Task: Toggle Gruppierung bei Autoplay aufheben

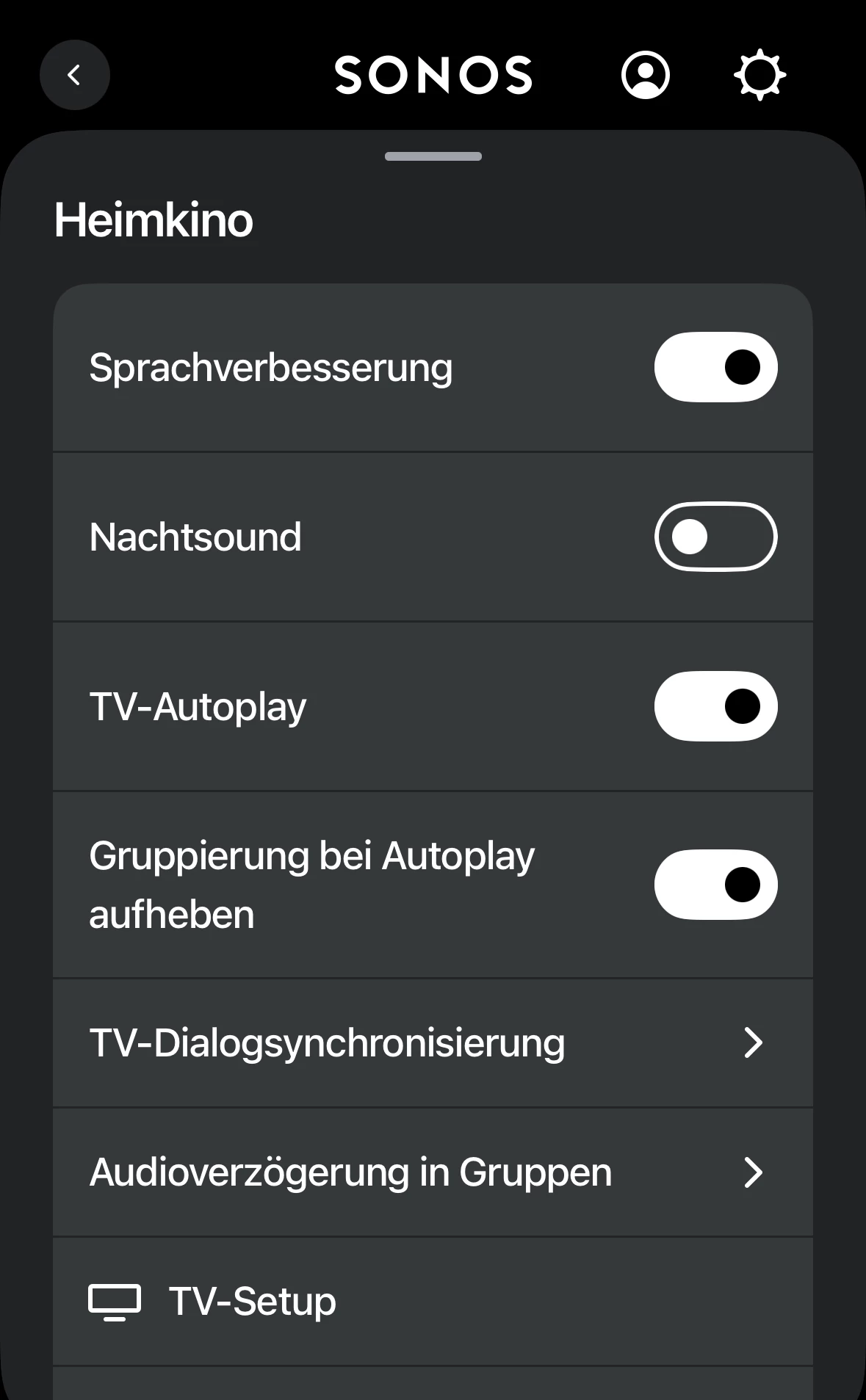Action: pos(715,885)
